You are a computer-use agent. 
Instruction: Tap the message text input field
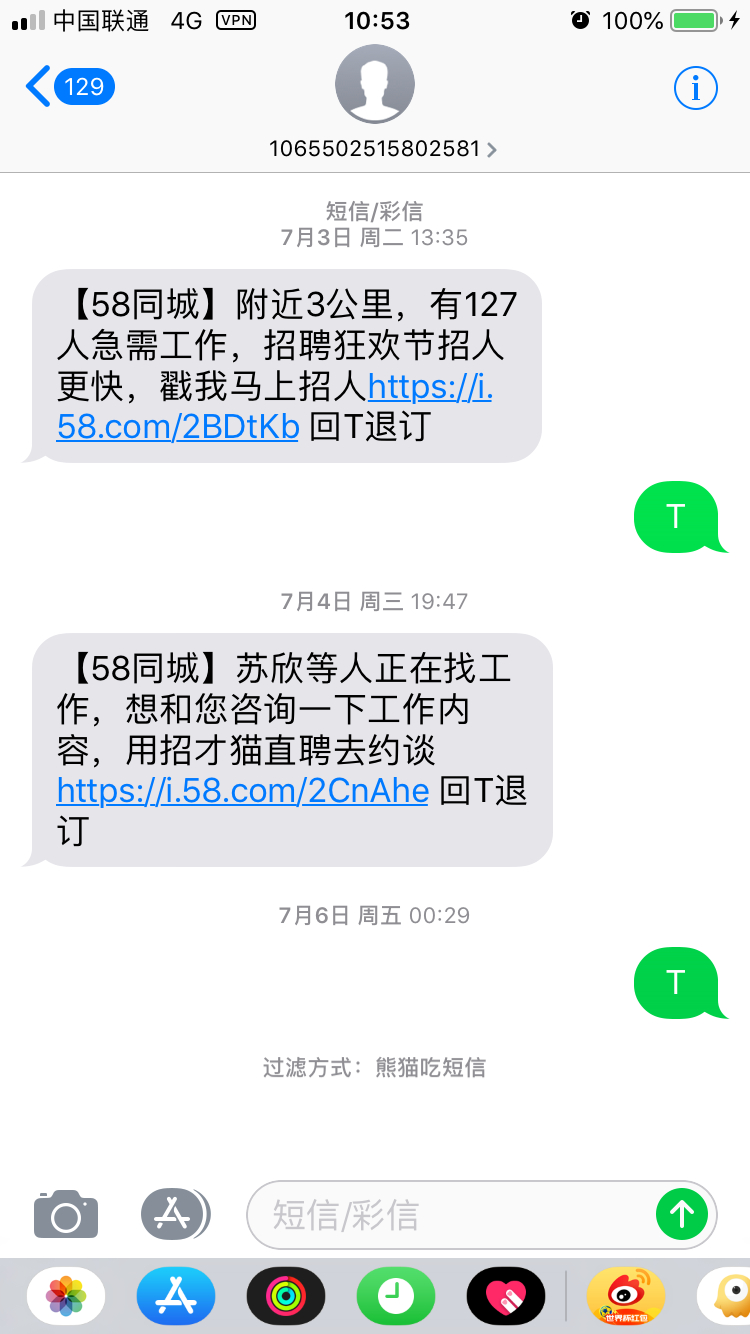point(450,1215)
